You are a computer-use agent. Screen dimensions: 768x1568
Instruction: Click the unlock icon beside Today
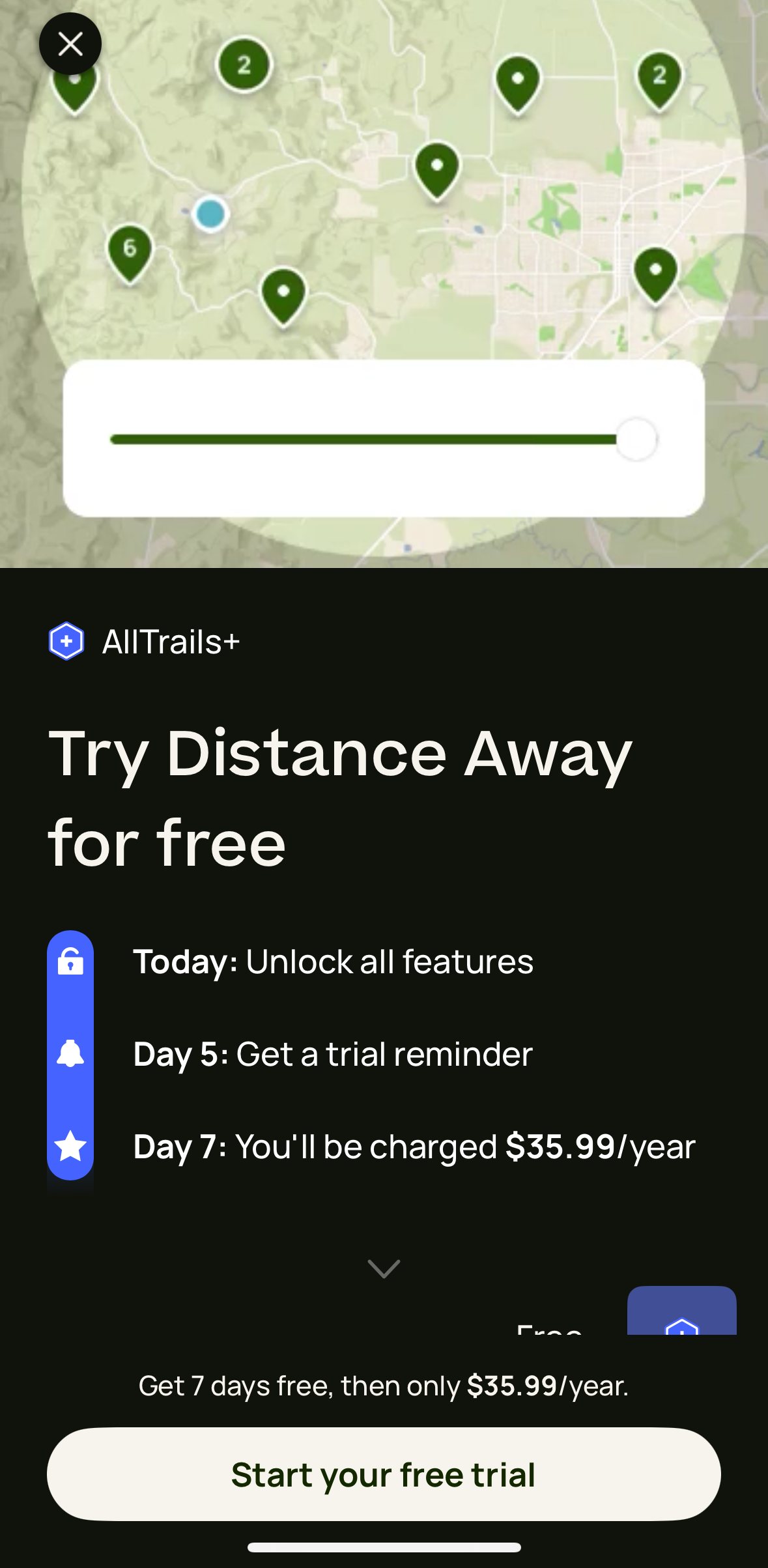tap(70, 961)
